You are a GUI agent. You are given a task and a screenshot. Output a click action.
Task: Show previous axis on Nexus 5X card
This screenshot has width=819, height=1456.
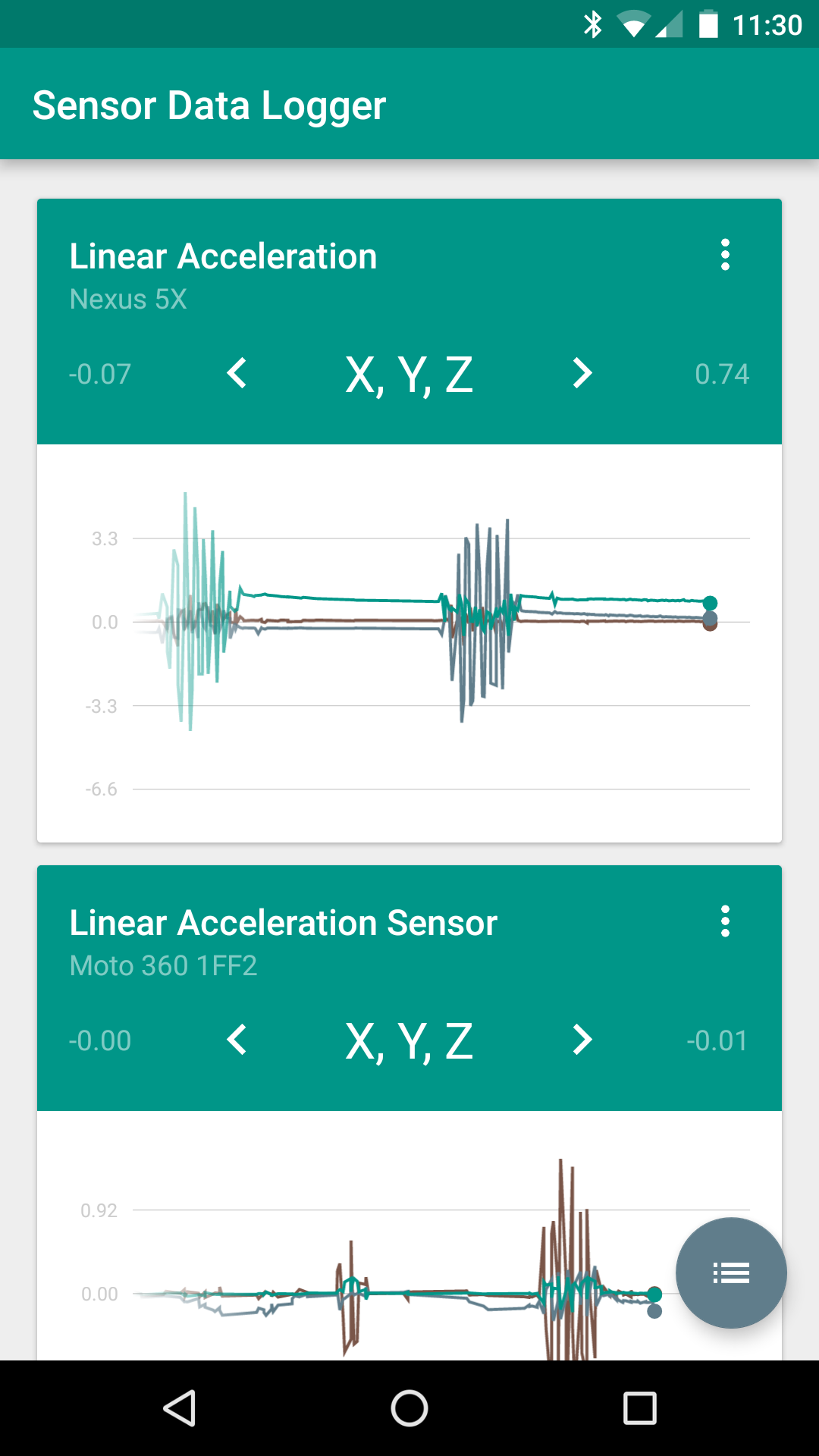(237, 373)
